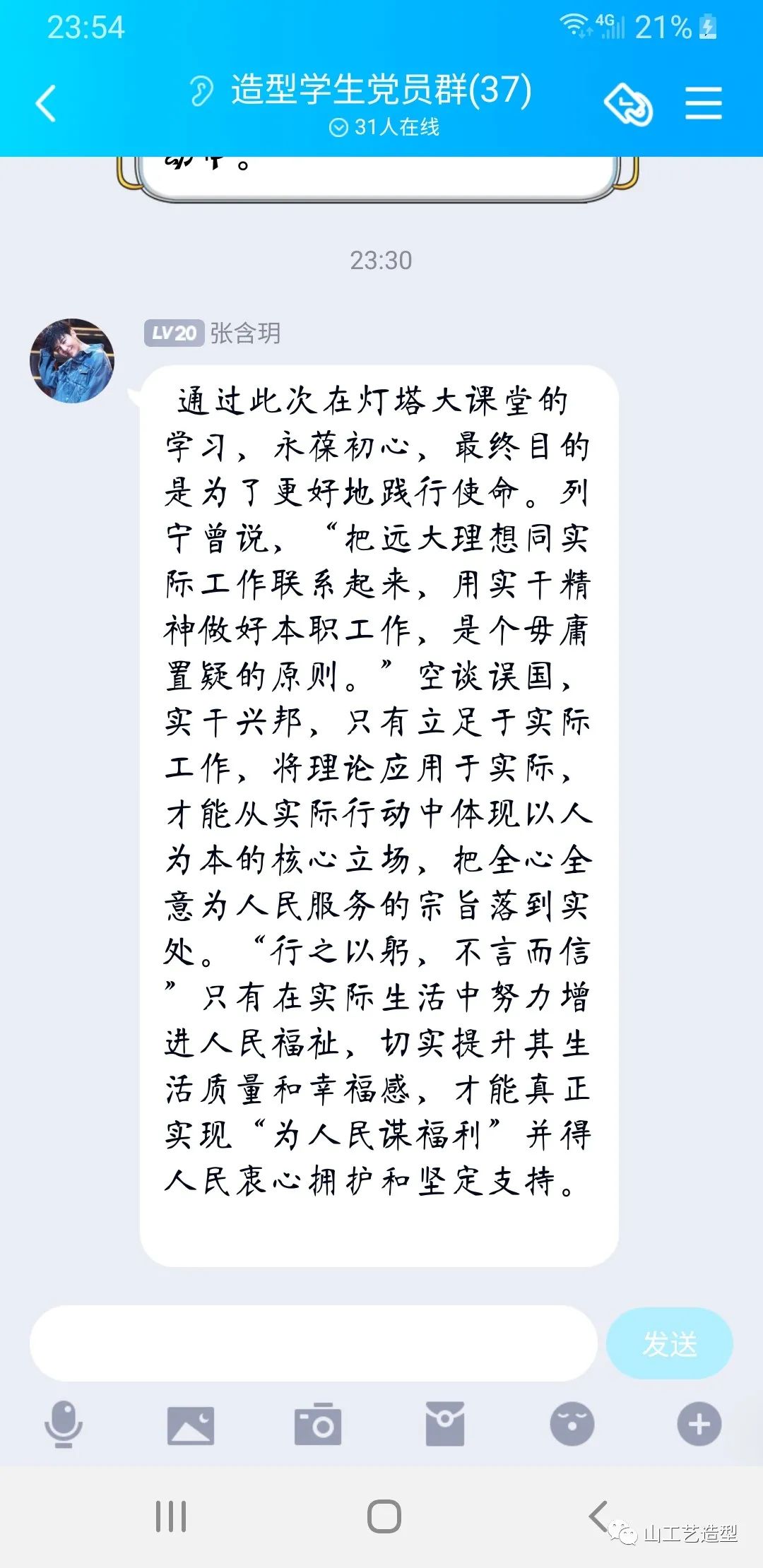The height and width of the screenshot is (1568, 763).
Task: Go to home screen via navigation bar
Action: coord(384,1516)
